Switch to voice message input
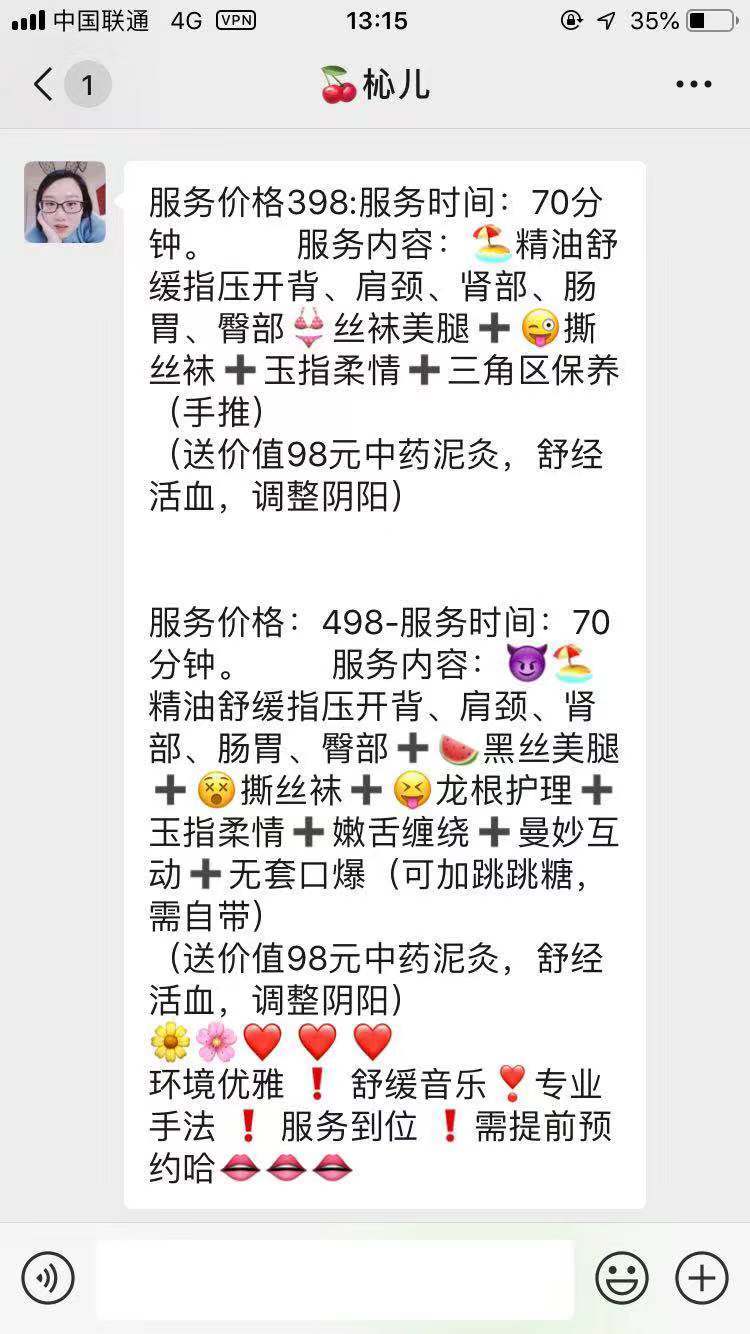The width and height of the screenshot is (750, 1334). pos(48,1277)
